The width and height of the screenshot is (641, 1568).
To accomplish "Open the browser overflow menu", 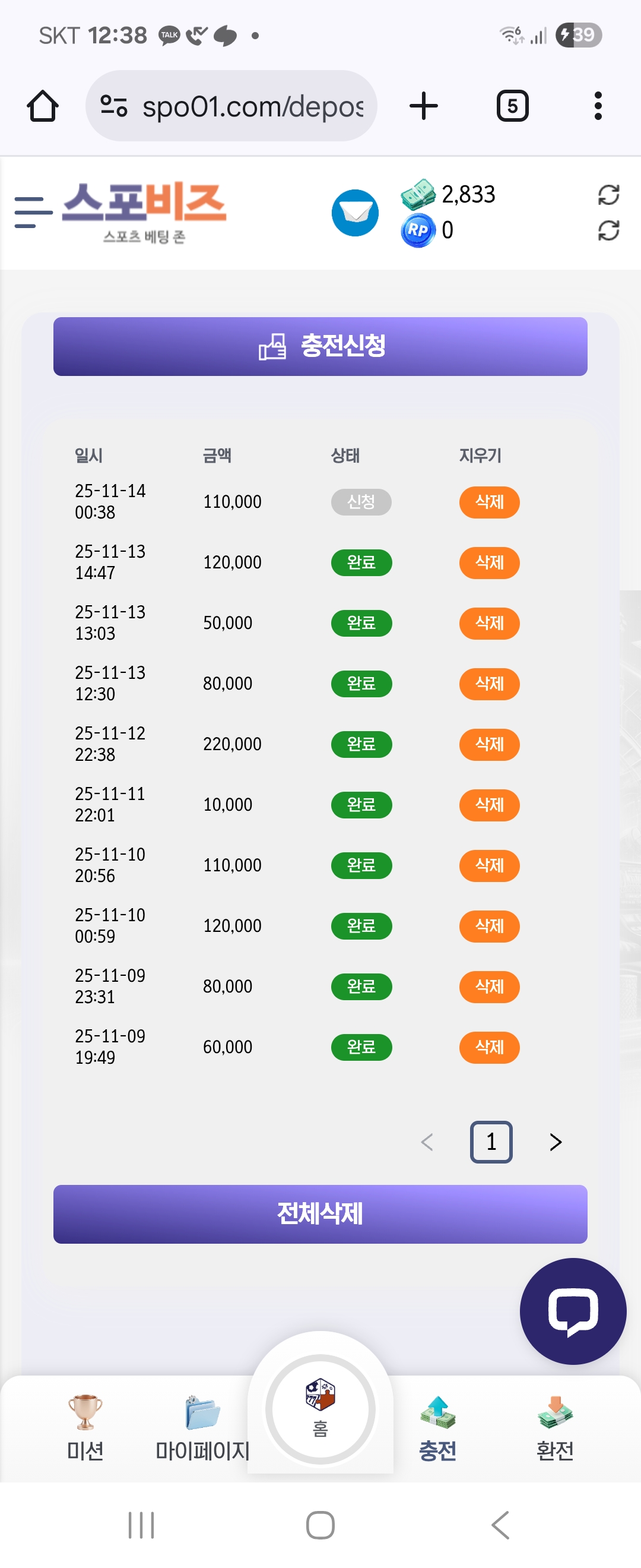I will pos(598,106).
